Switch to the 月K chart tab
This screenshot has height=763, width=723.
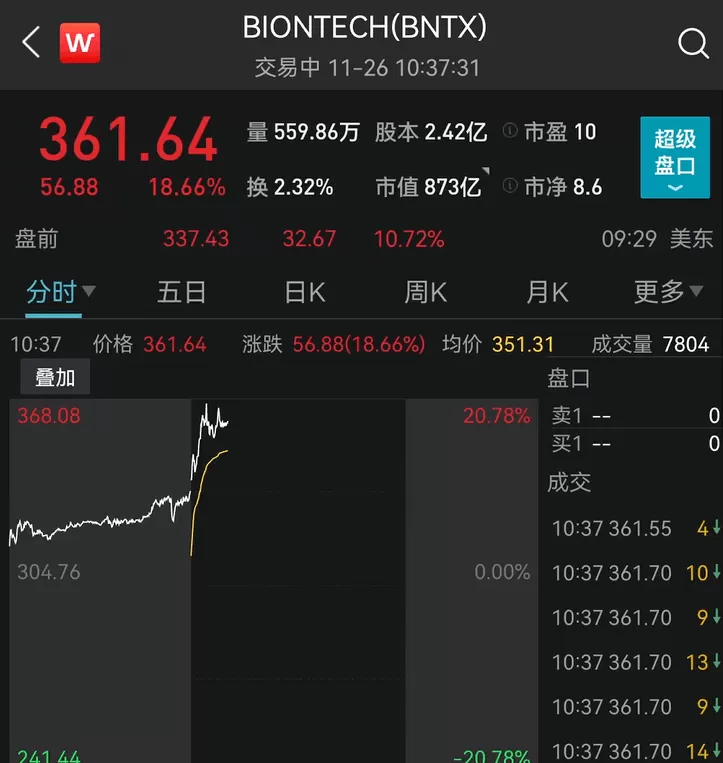tap(547, 292)
